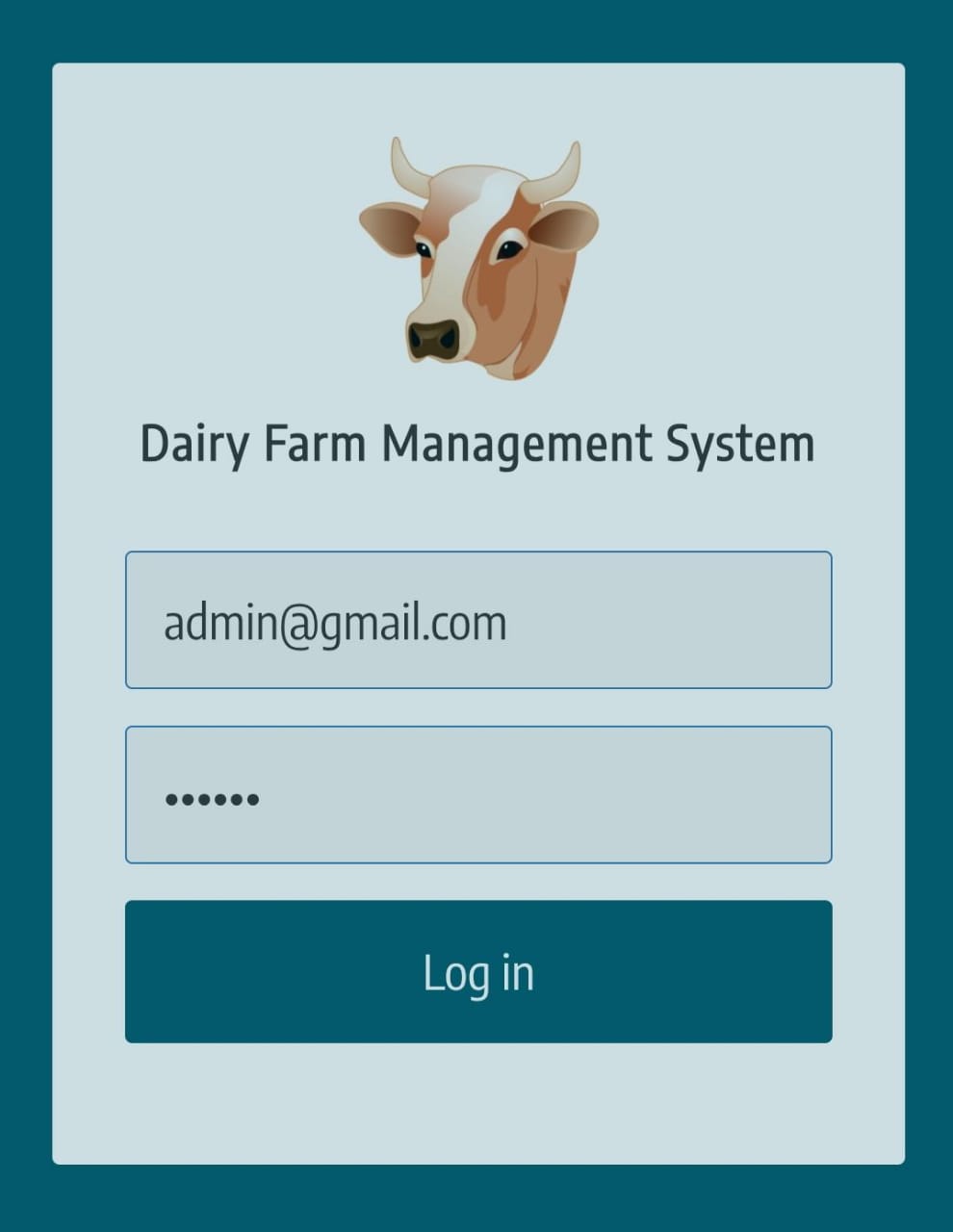Image resolution: width=953 pixels, height=1232 pixels.
Task: Tap the Log in button
Action: click(478, 971)
